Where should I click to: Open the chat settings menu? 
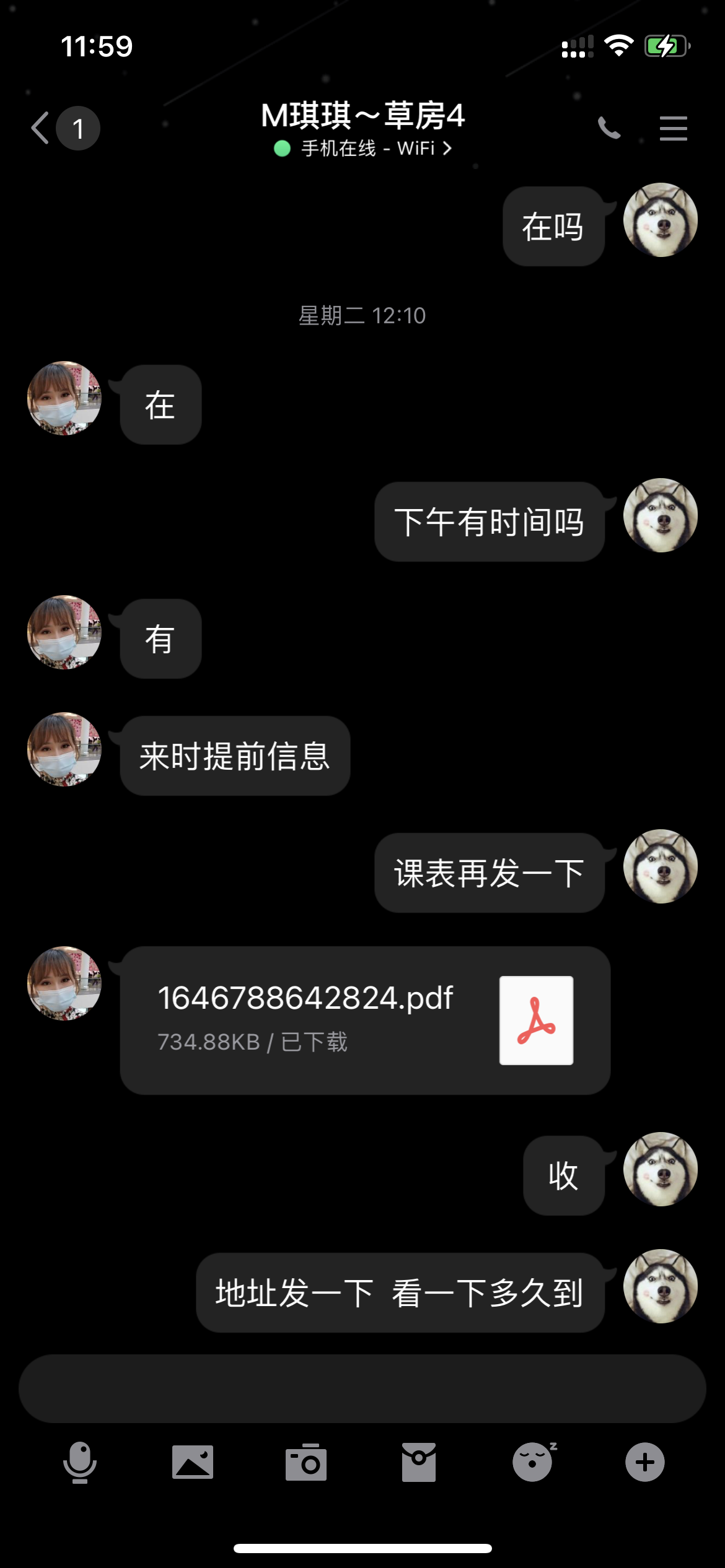673,128
